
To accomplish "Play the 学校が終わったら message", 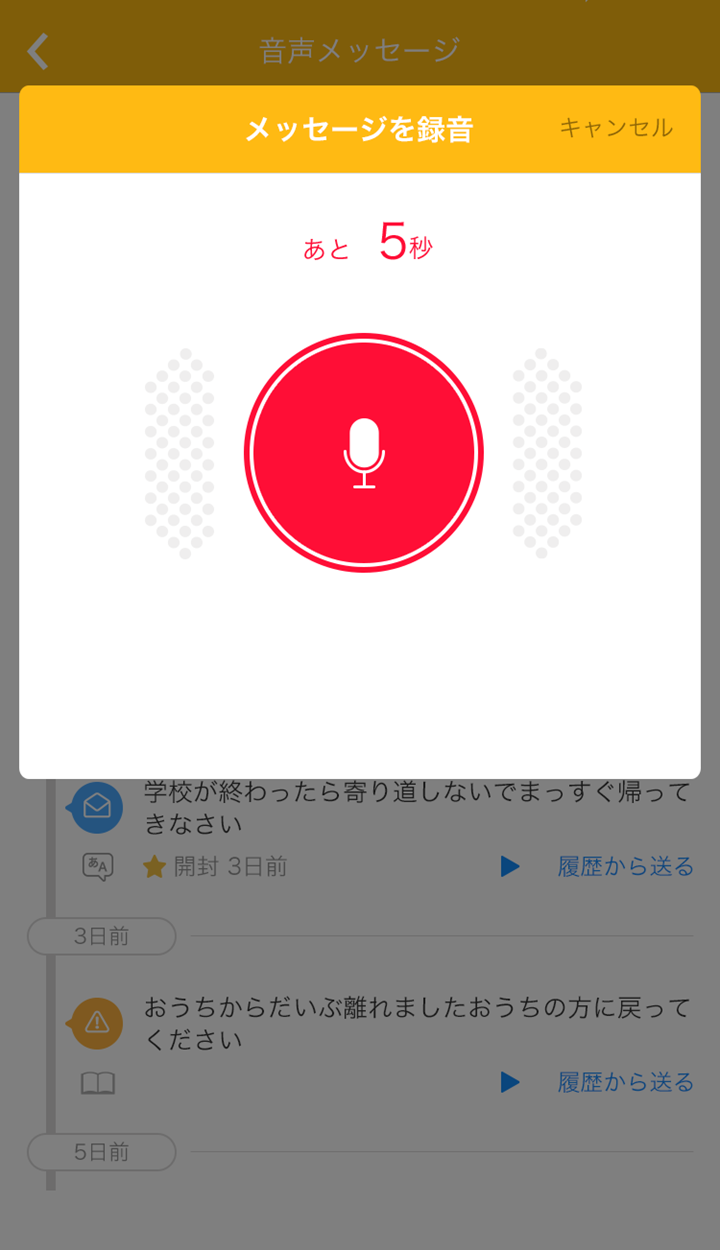I will (x=510, y=867).
